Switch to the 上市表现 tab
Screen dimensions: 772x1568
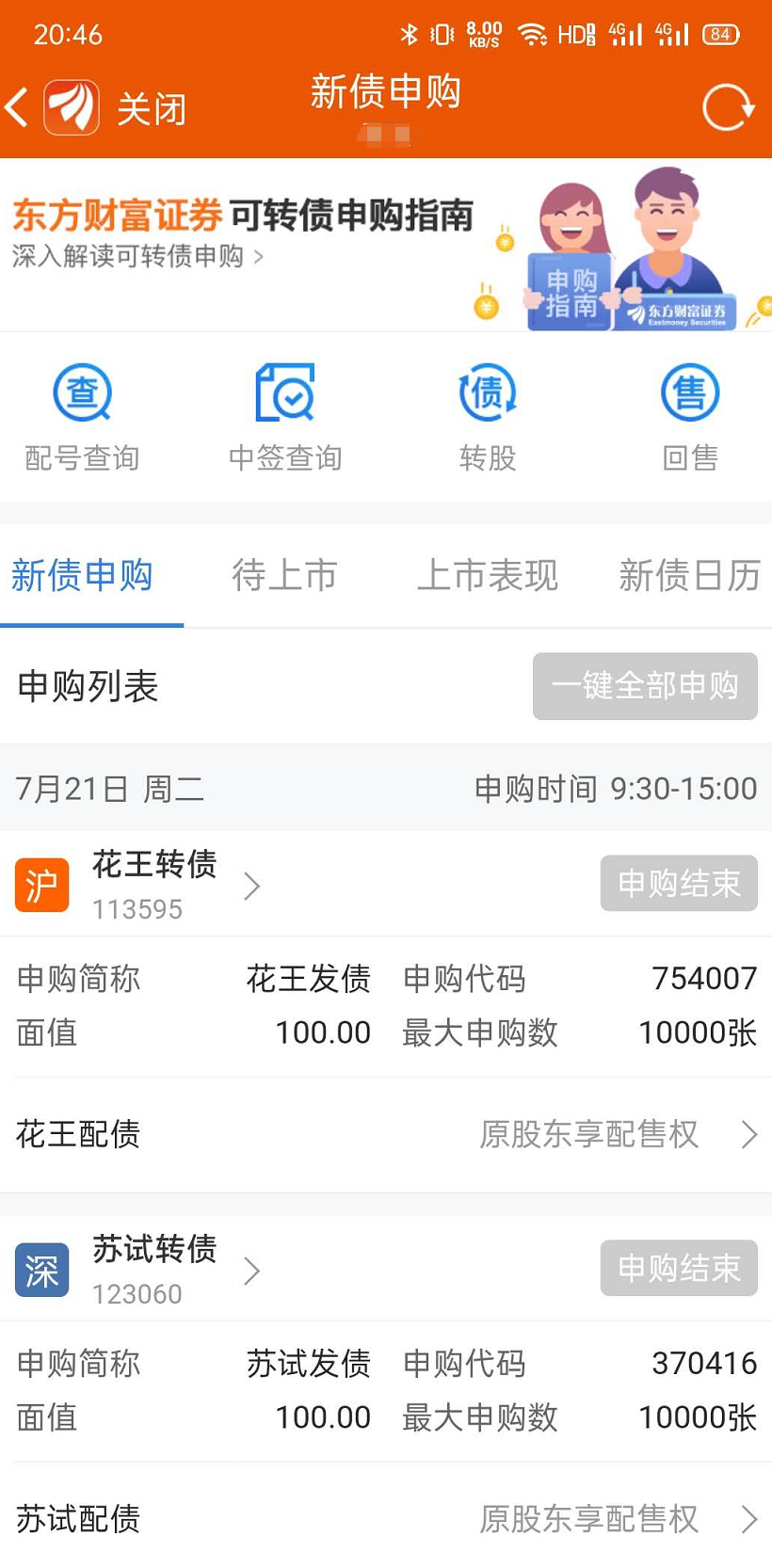pyautogui.click(x=488, y=575)
